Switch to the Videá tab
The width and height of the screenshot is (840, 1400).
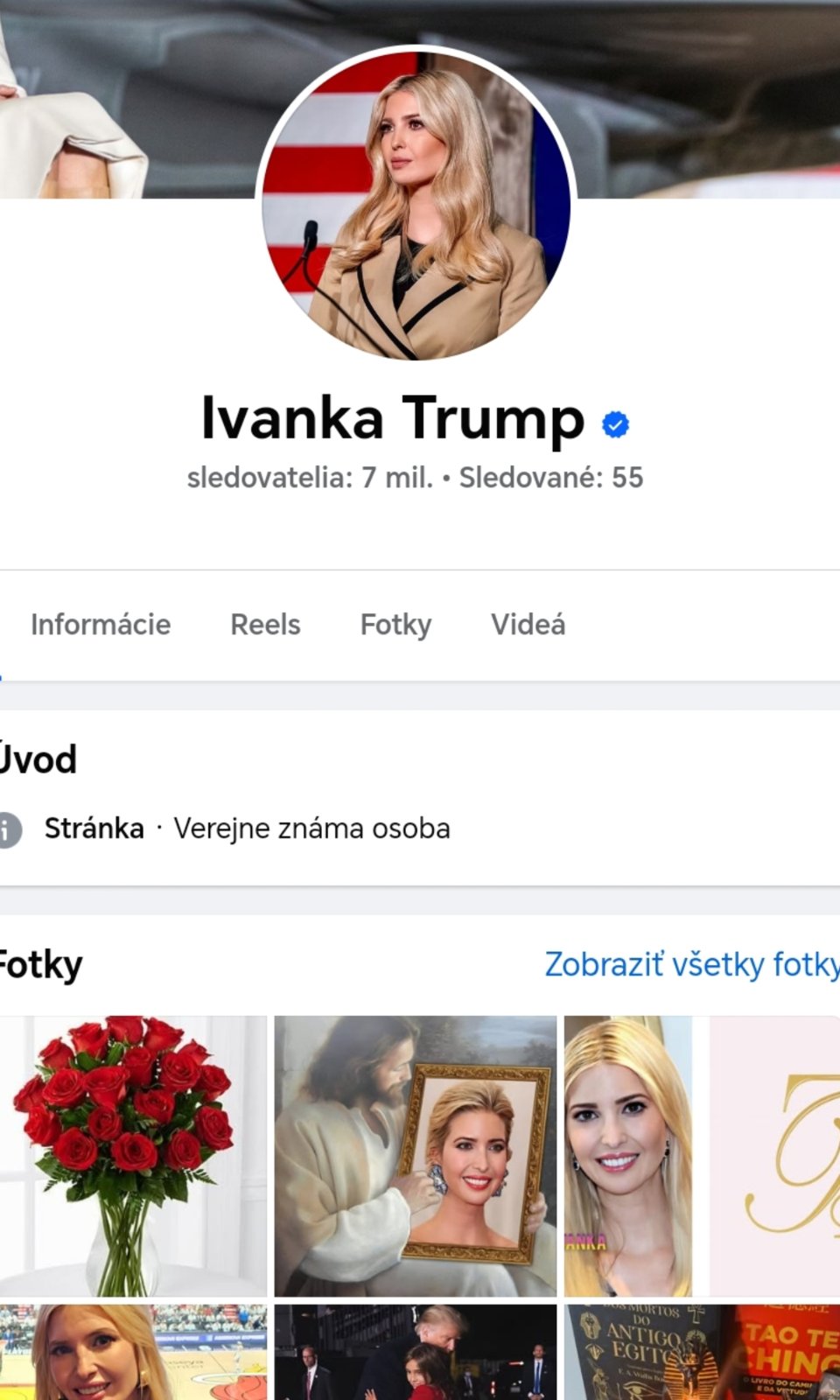point(528,625)
